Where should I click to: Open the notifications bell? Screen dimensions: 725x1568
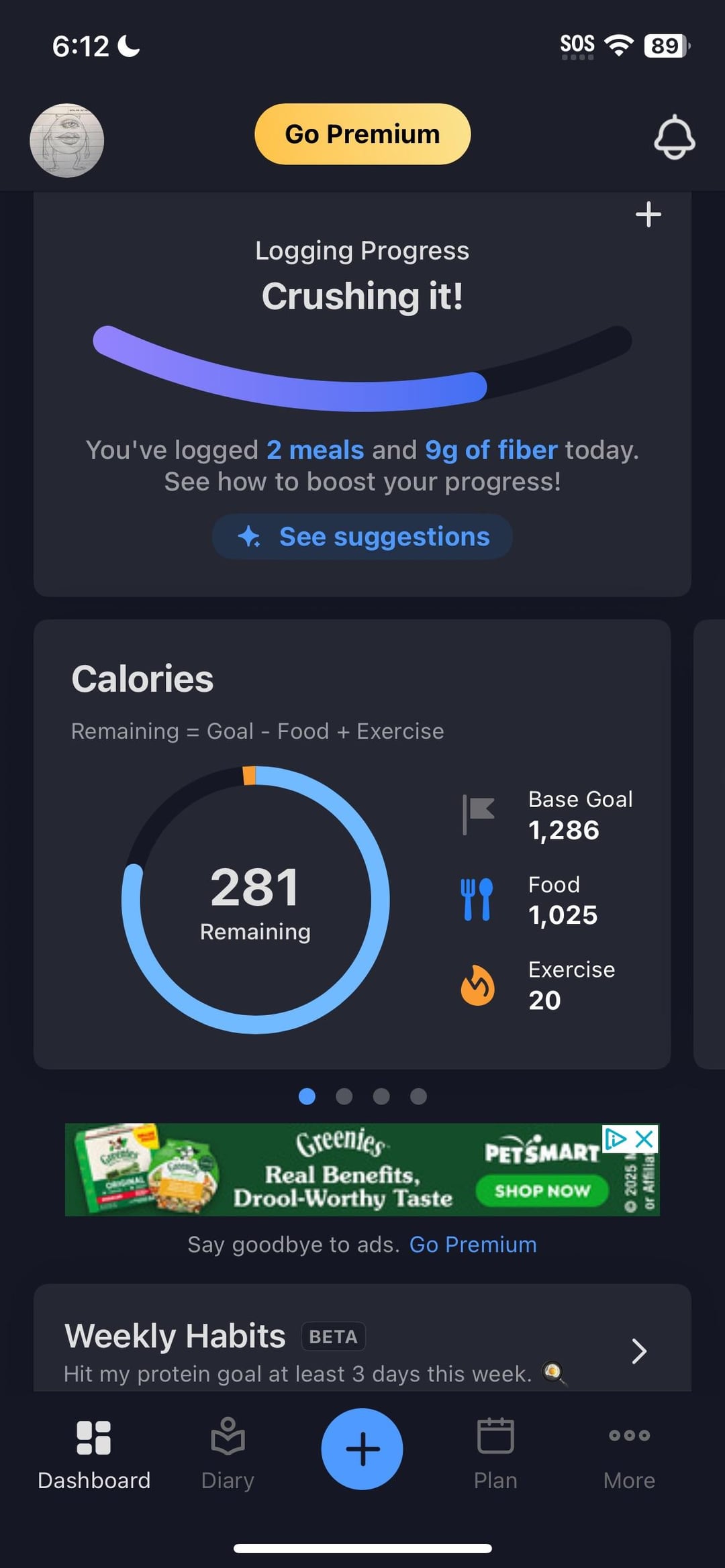[674, 138]
